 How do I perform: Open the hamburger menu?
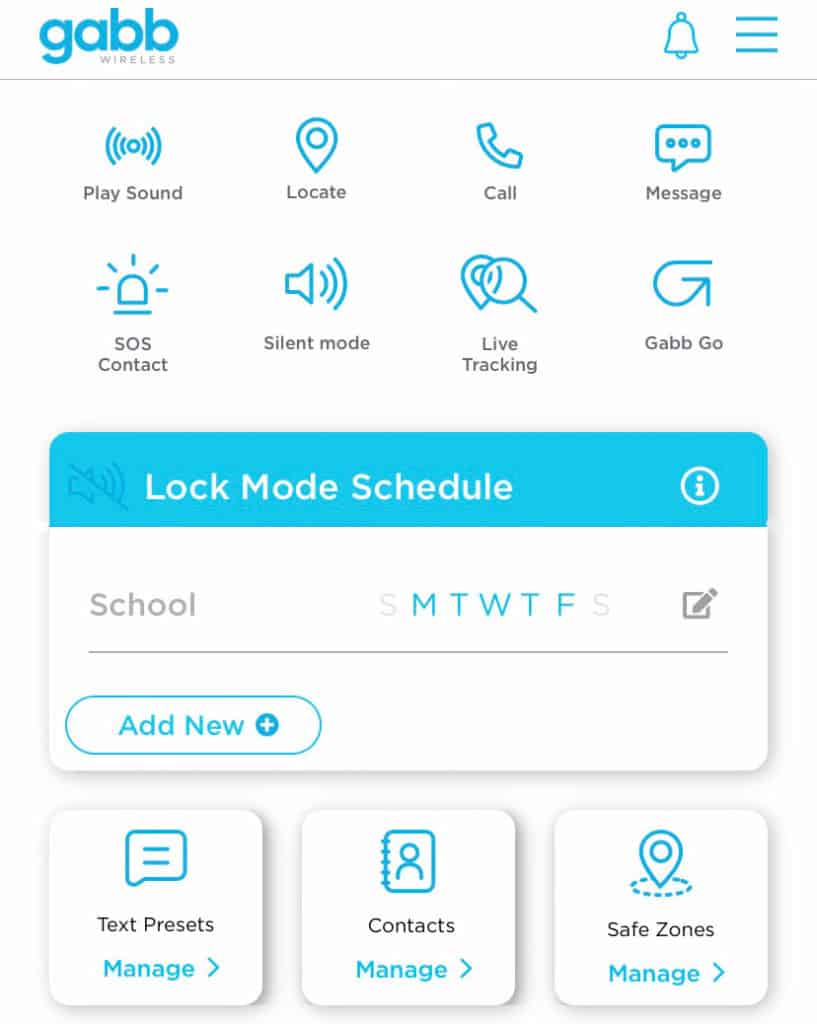point(756,35)
